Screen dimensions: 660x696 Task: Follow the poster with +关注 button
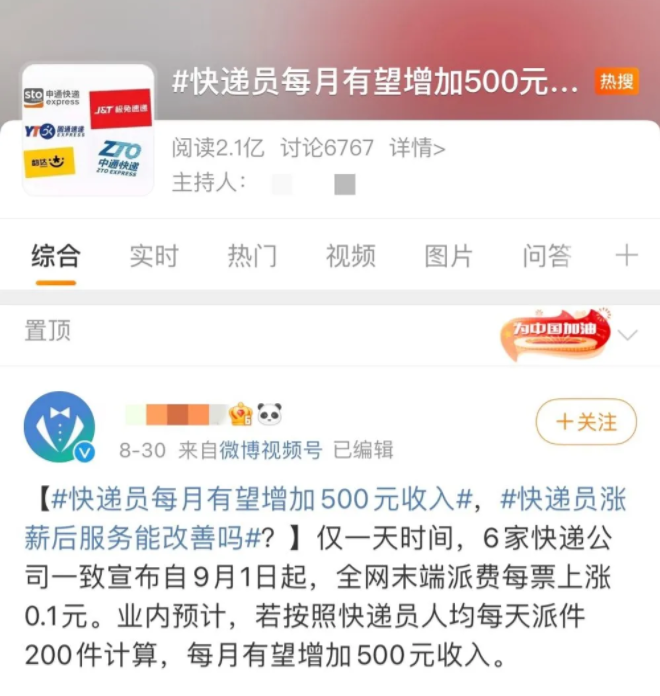pyautogui.click(x=586, y=422)
